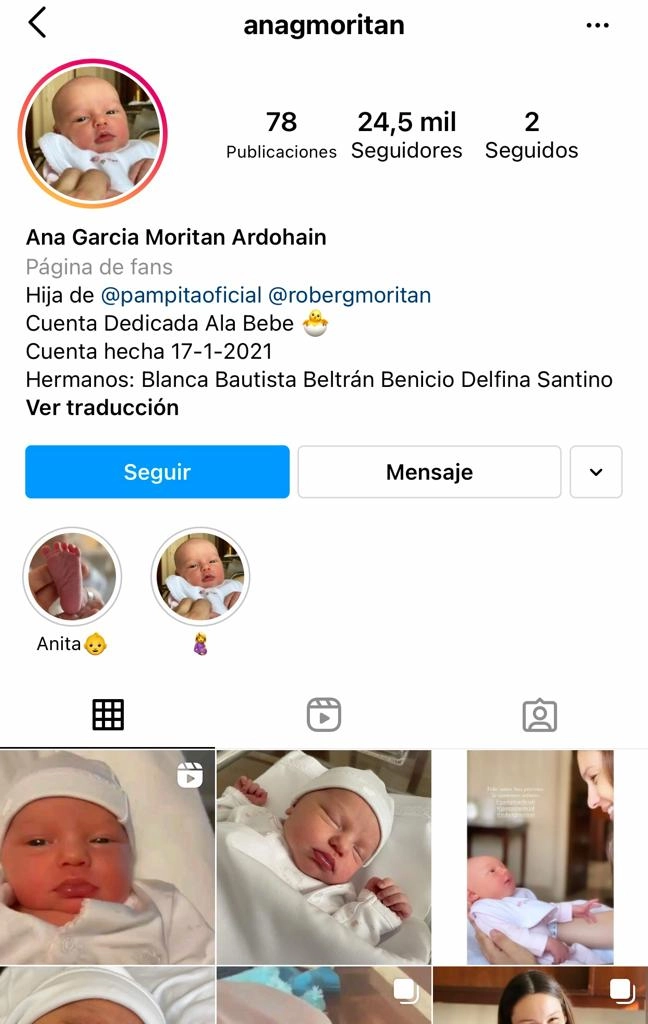Switch to the Reels tab

click(324, 714)
